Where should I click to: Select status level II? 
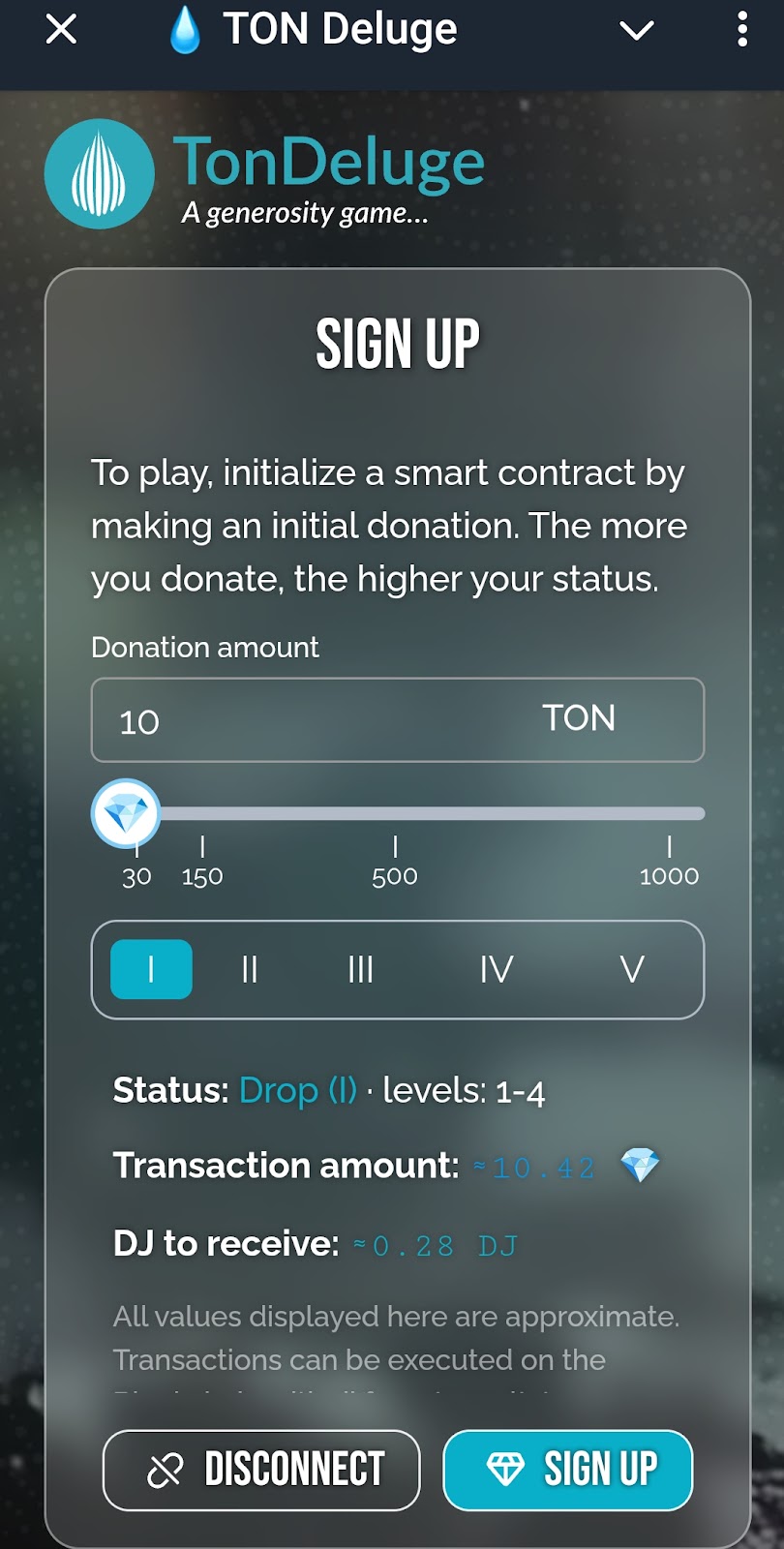tap(250, 969)
